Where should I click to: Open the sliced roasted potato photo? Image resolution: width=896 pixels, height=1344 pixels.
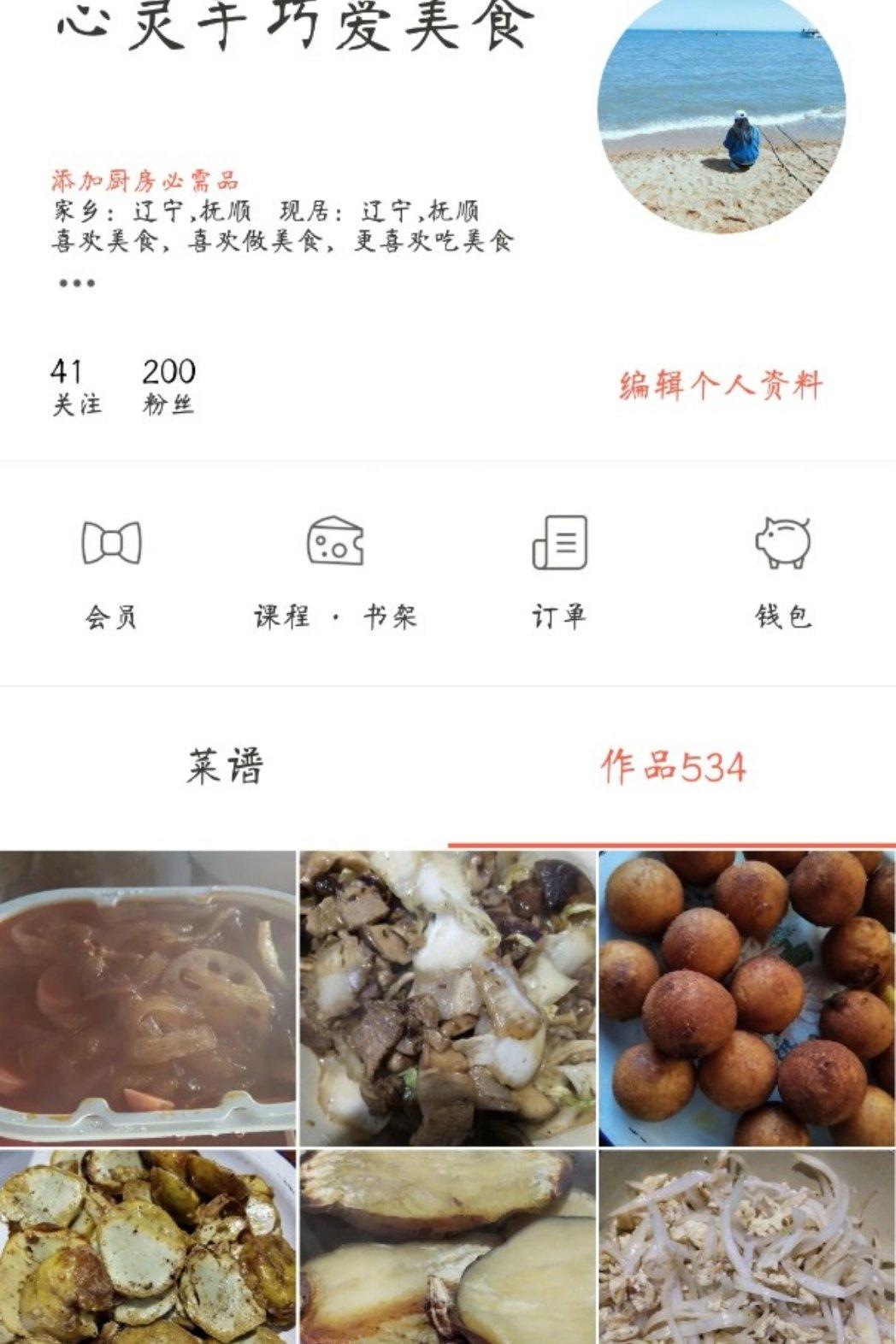pos(148,1247)
